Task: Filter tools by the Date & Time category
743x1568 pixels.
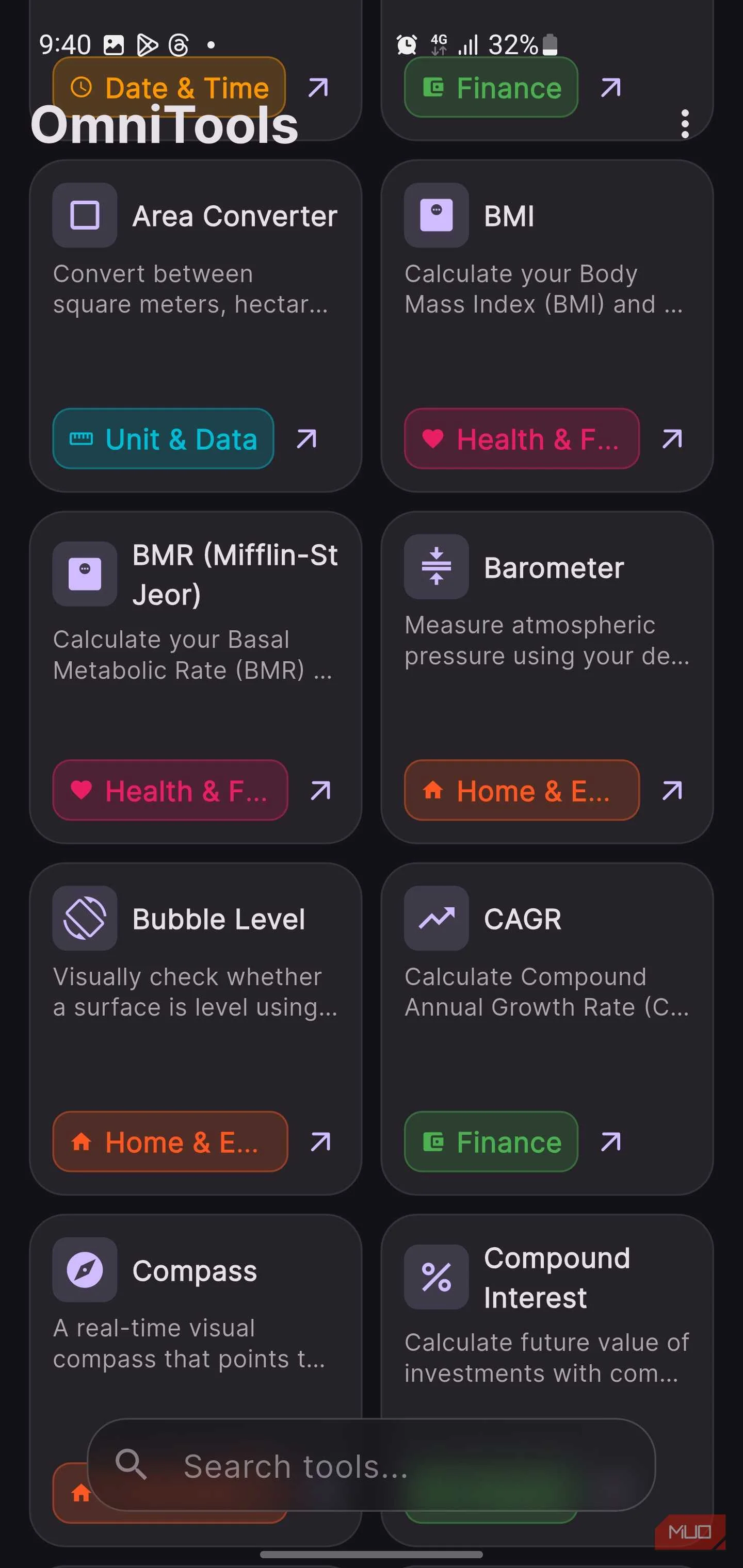Action: [169, 88]
